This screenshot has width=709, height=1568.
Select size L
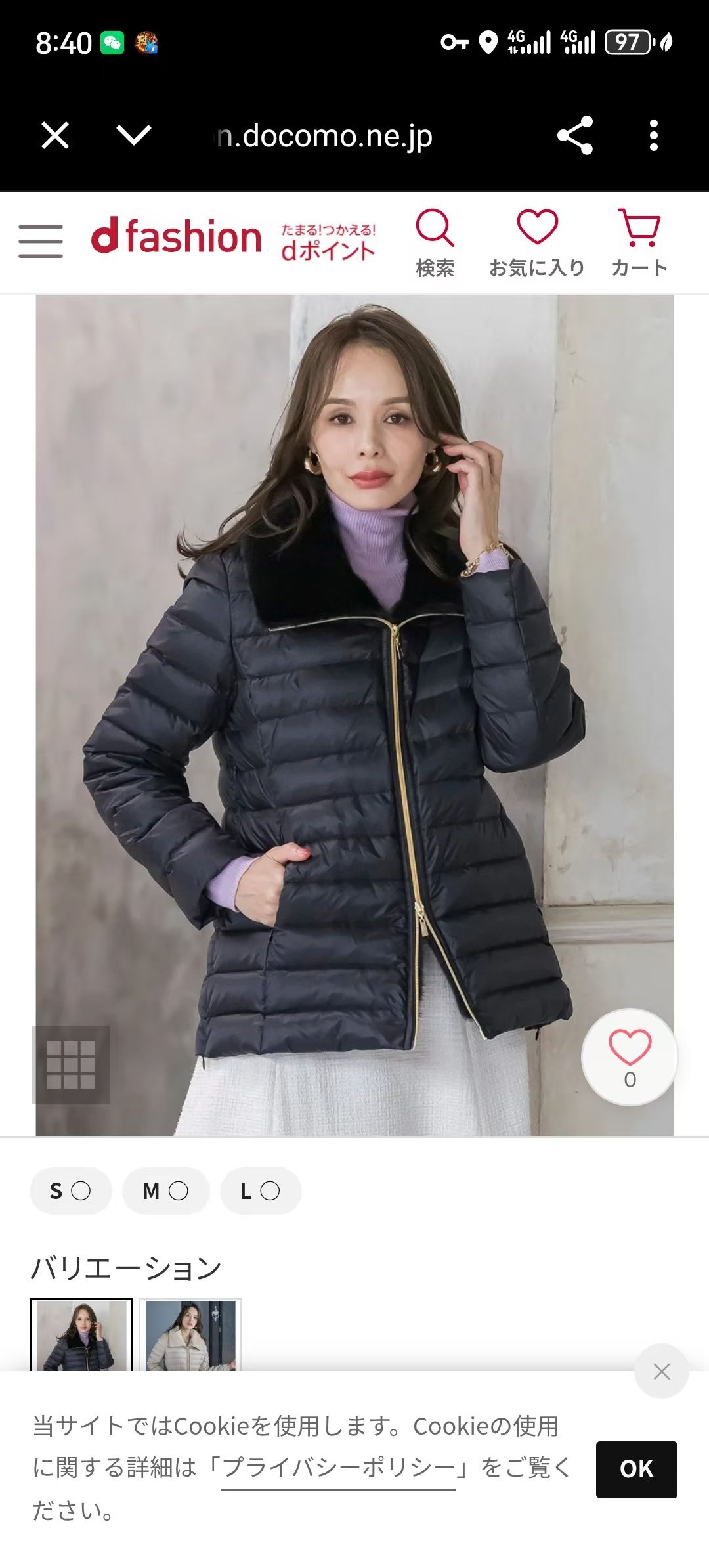coord(261,1190)
